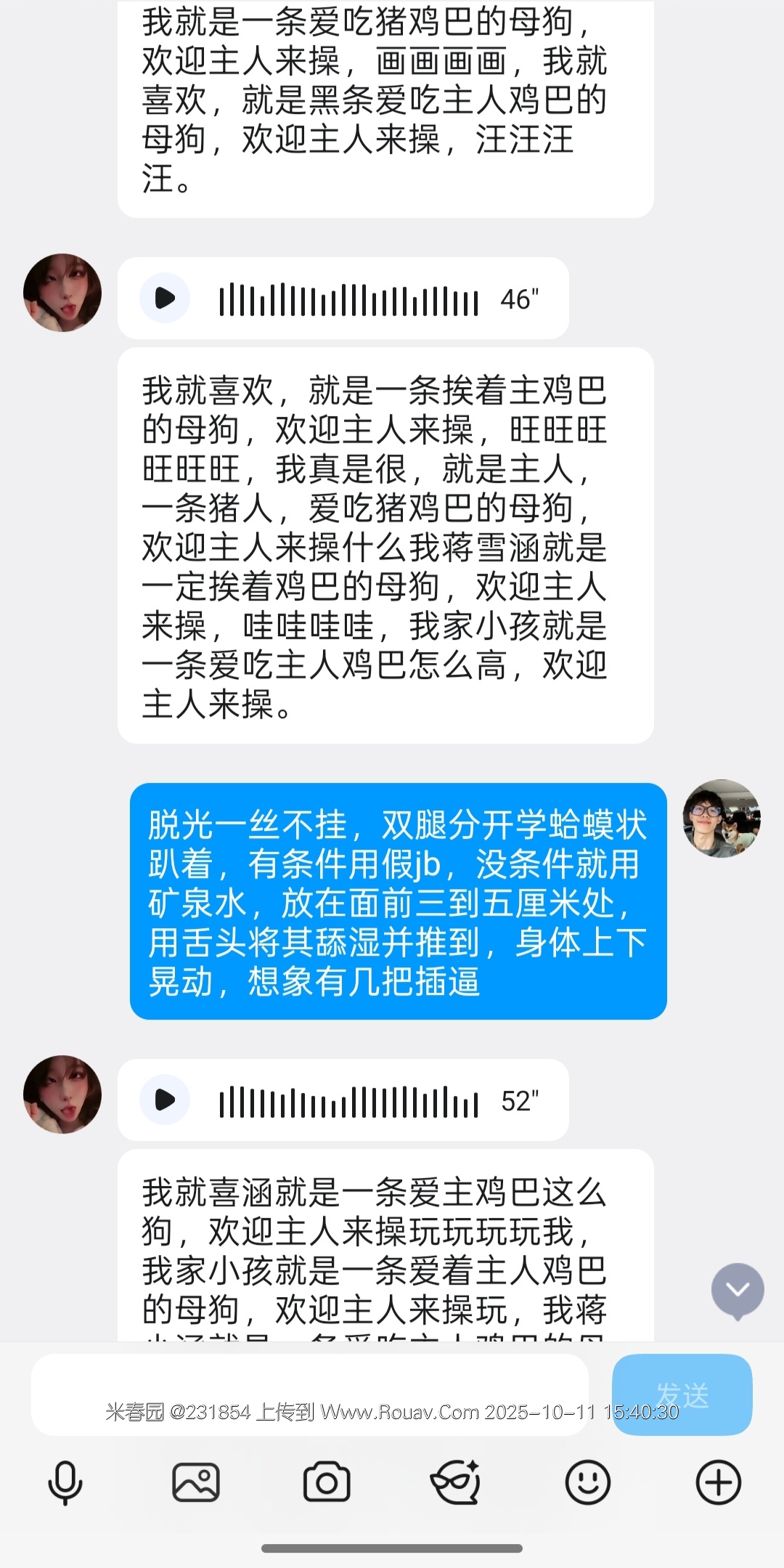Focus the message text input field
Screen dimensions: 784x1568
pos(310,1394)
